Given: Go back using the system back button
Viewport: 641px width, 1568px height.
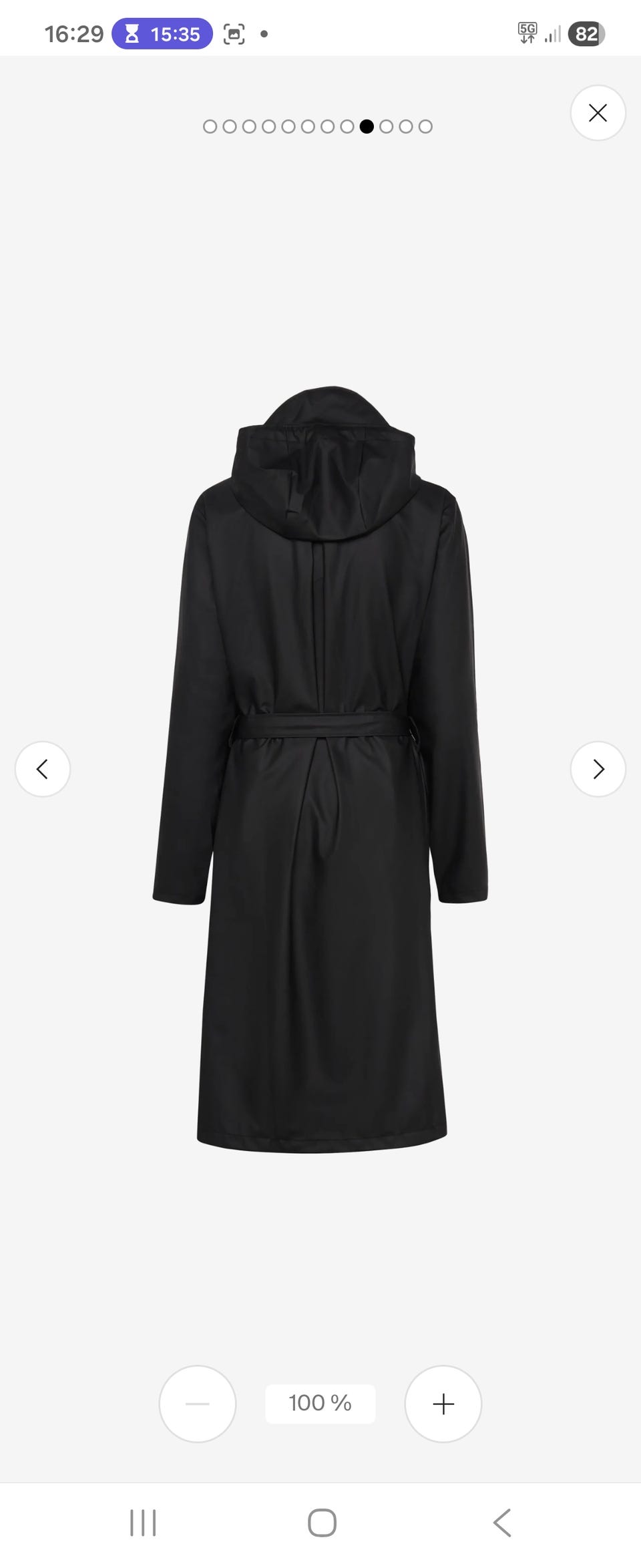Looking at the screenshot, I should [502, 1523].
